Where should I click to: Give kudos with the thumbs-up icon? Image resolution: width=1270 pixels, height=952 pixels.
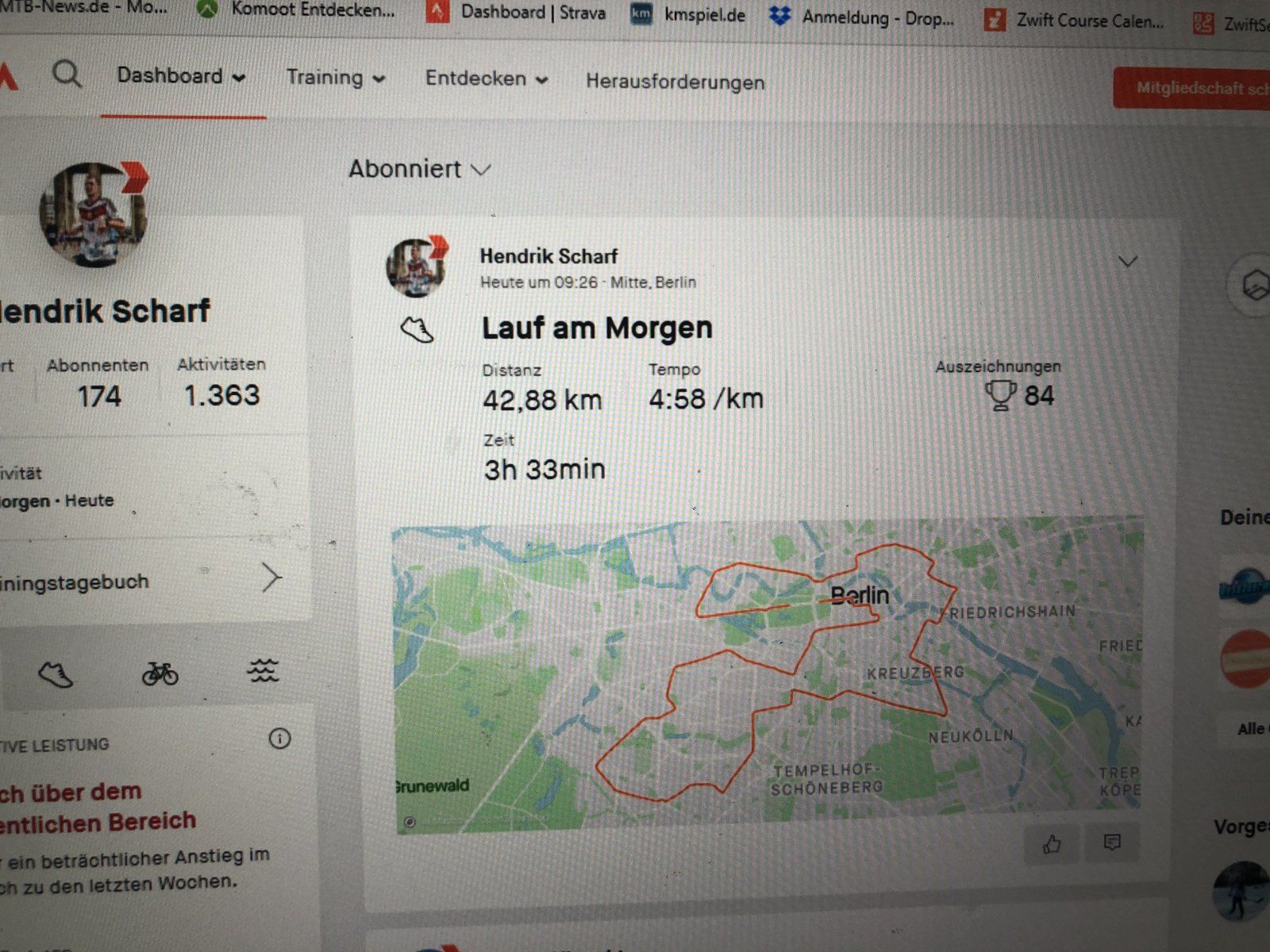tap(1052, 844)
